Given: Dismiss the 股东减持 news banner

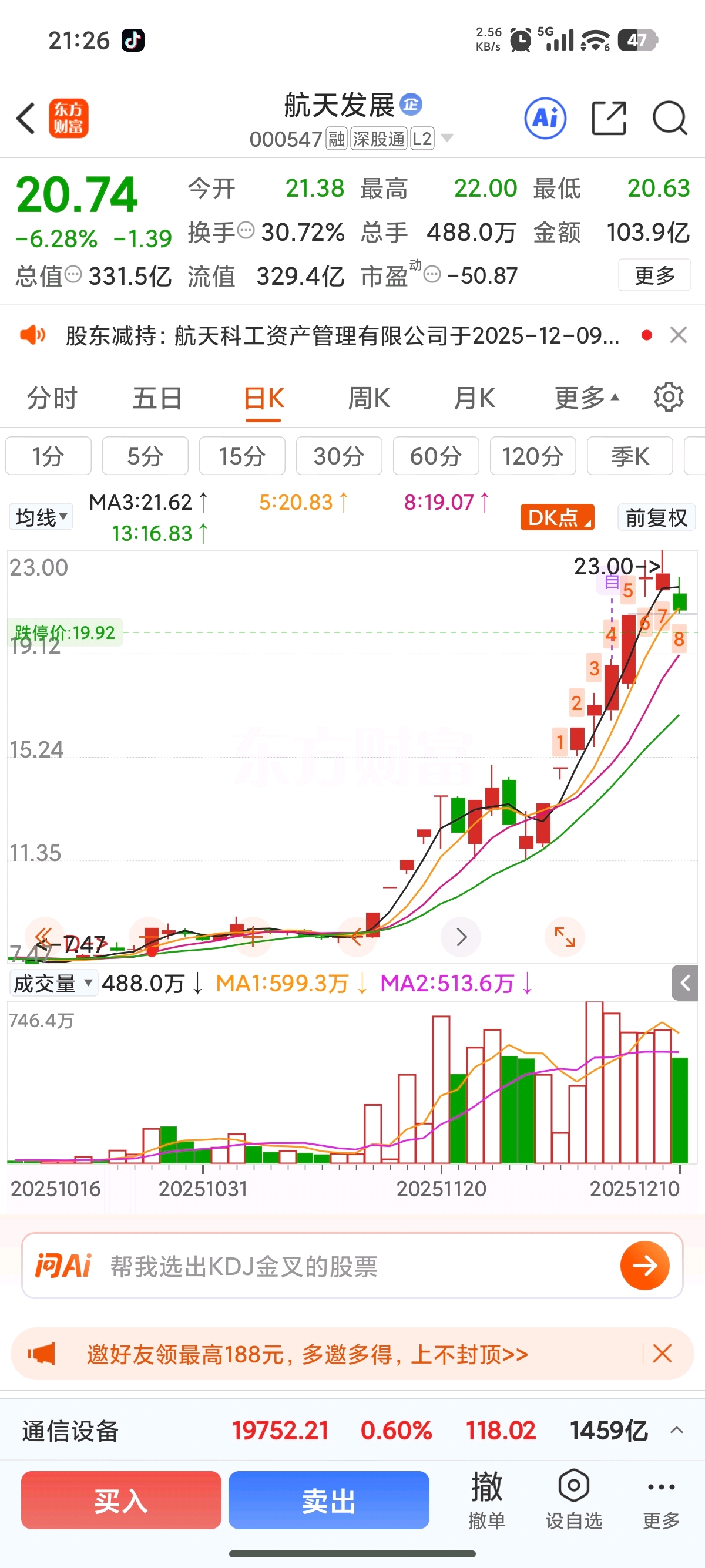Looking at the screenshot, I should click(677, 335).
